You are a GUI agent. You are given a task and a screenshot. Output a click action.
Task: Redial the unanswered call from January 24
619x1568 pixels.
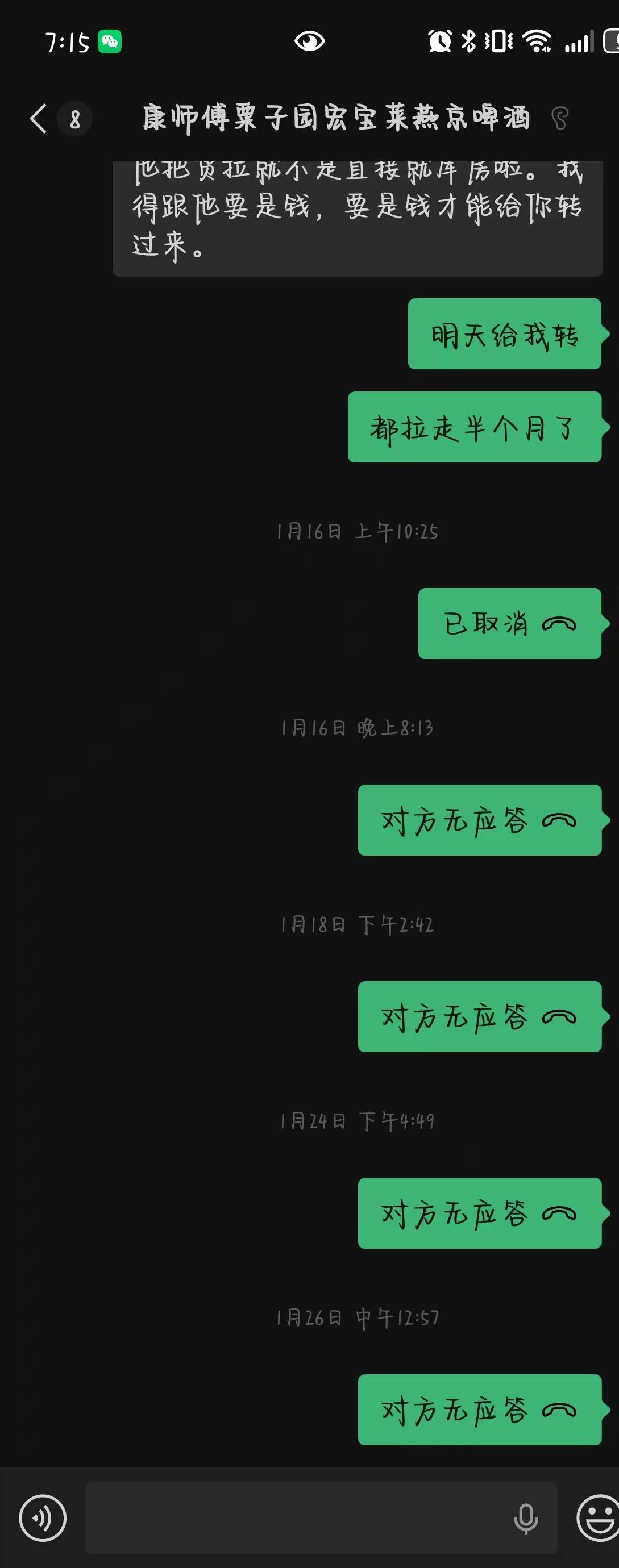[x=480, y=1213]
